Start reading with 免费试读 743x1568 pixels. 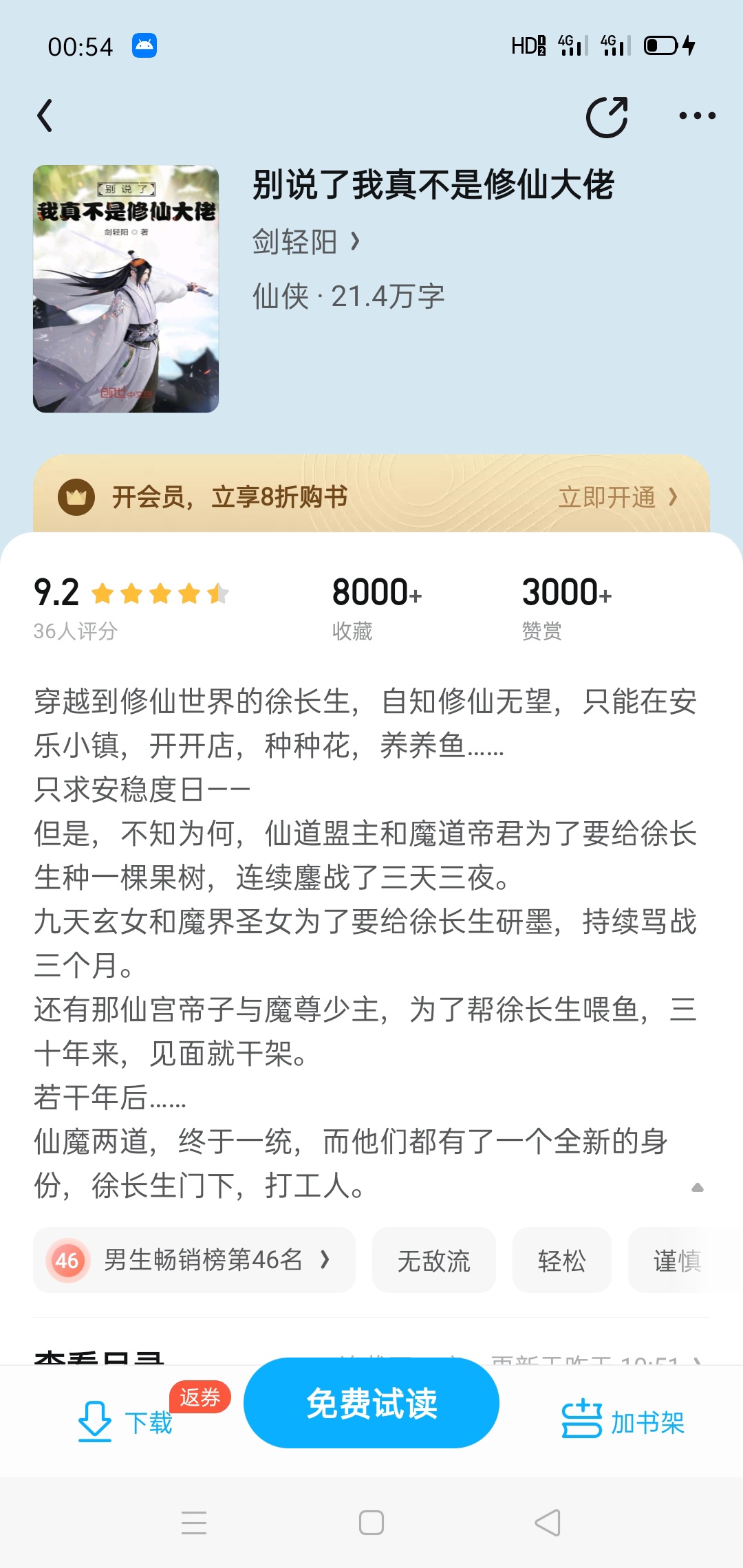click(371, 1403)
